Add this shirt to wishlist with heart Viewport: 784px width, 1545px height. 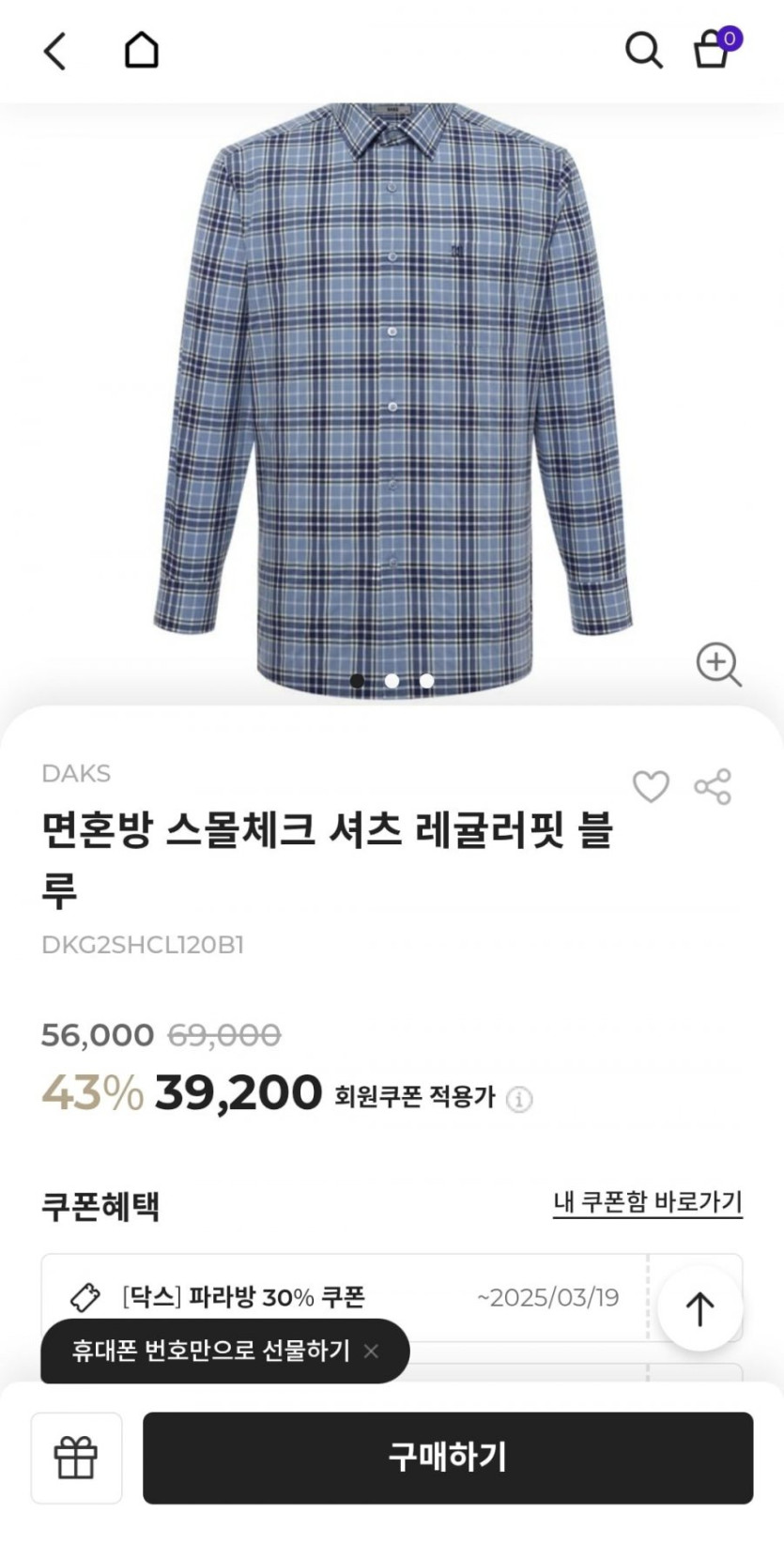(651, 786)
